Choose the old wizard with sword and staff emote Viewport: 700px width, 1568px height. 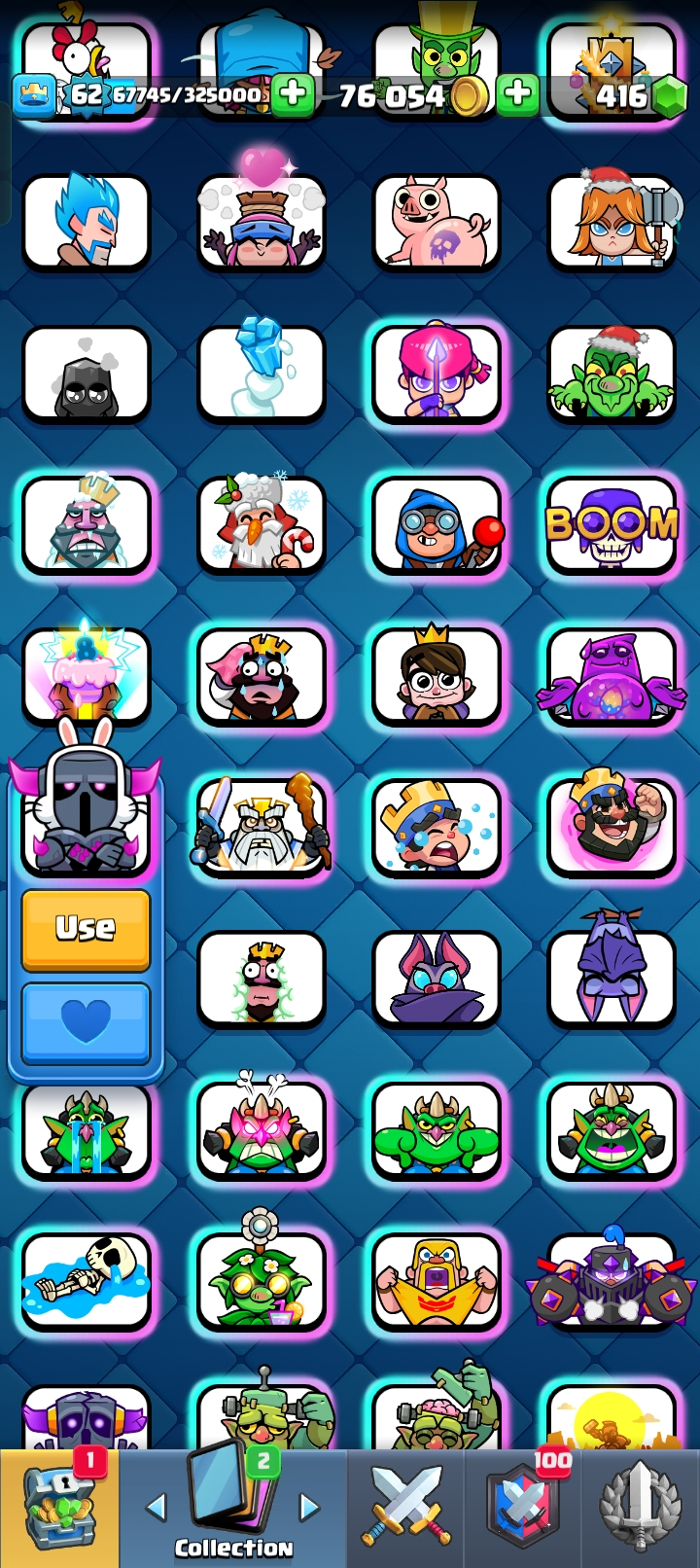pos(262,827)
